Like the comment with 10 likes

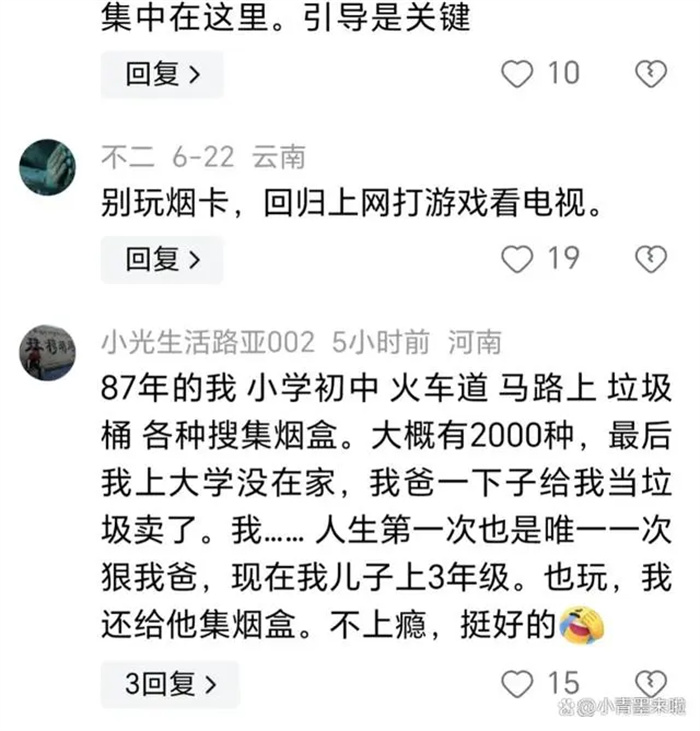(517, 74)
